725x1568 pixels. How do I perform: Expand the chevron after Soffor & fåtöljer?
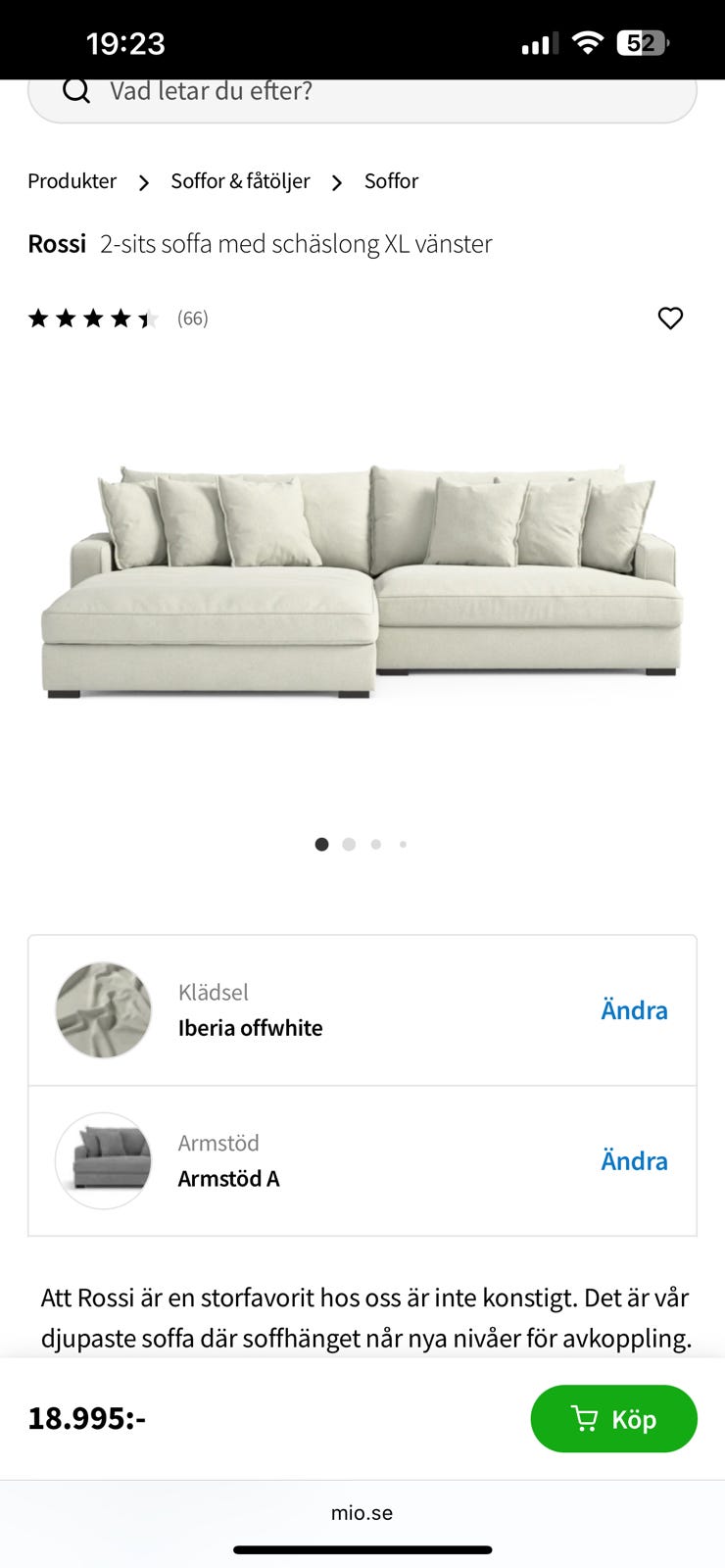click(336, 182)
